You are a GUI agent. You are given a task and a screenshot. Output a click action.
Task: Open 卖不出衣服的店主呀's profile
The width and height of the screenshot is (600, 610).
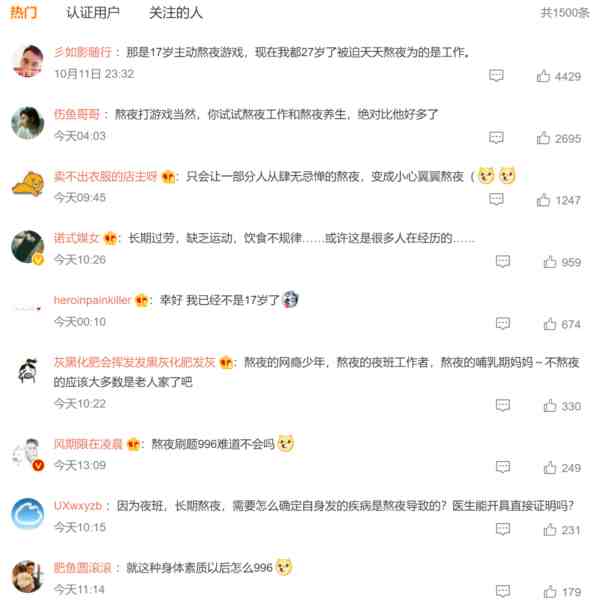[105, 176]
